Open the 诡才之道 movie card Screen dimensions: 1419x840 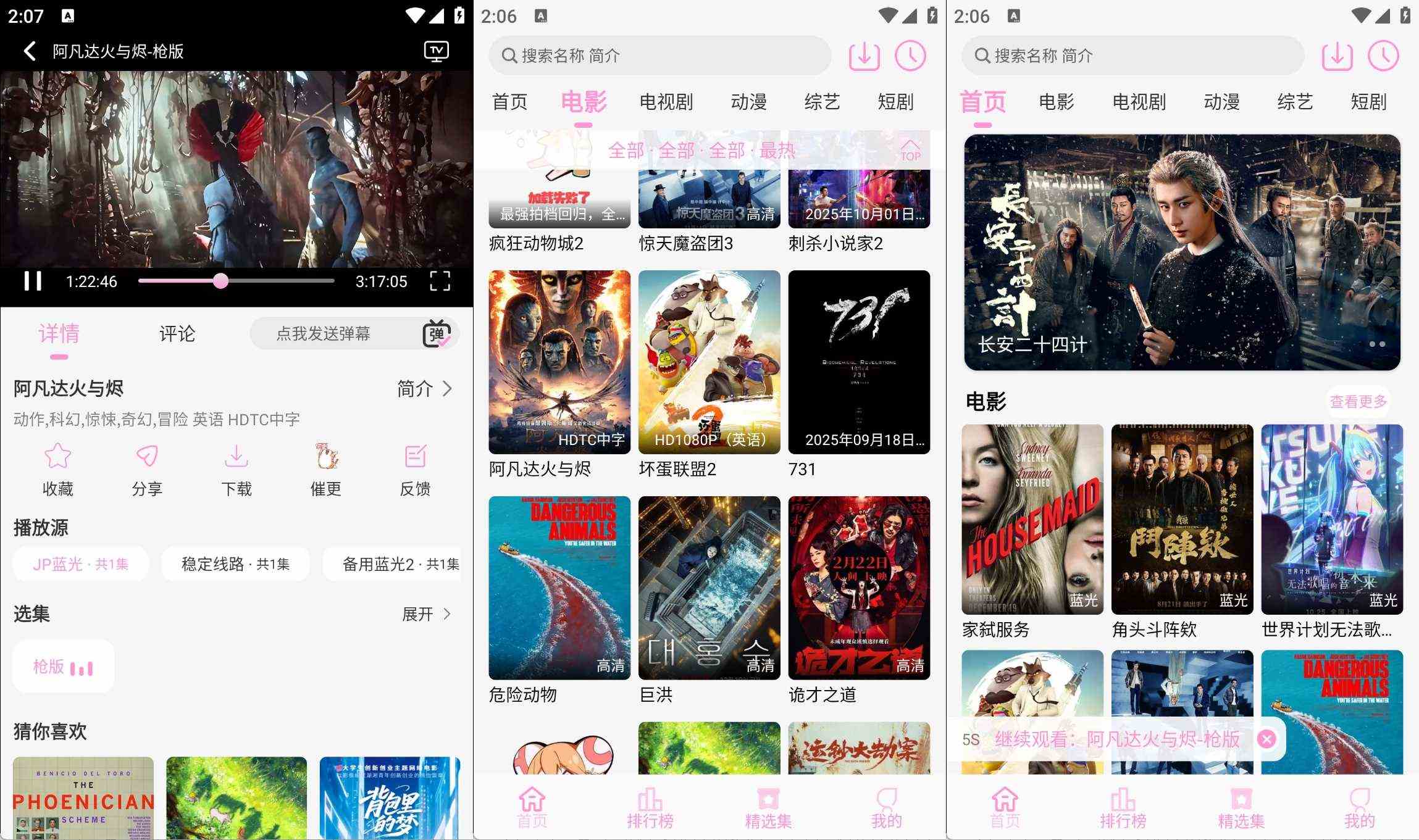[859, 588]
